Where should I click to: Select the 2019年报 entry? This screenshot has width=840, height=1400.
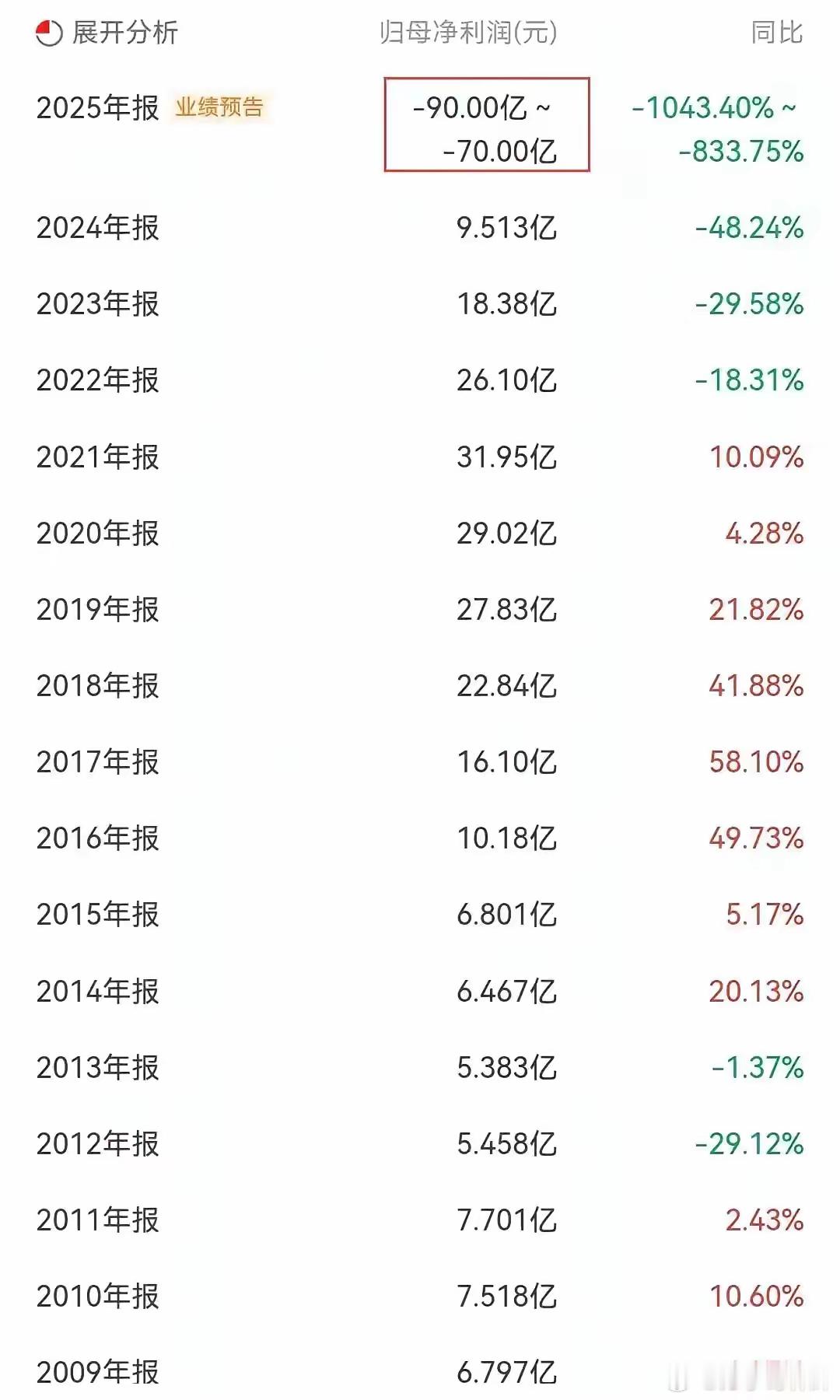[97, 611]
